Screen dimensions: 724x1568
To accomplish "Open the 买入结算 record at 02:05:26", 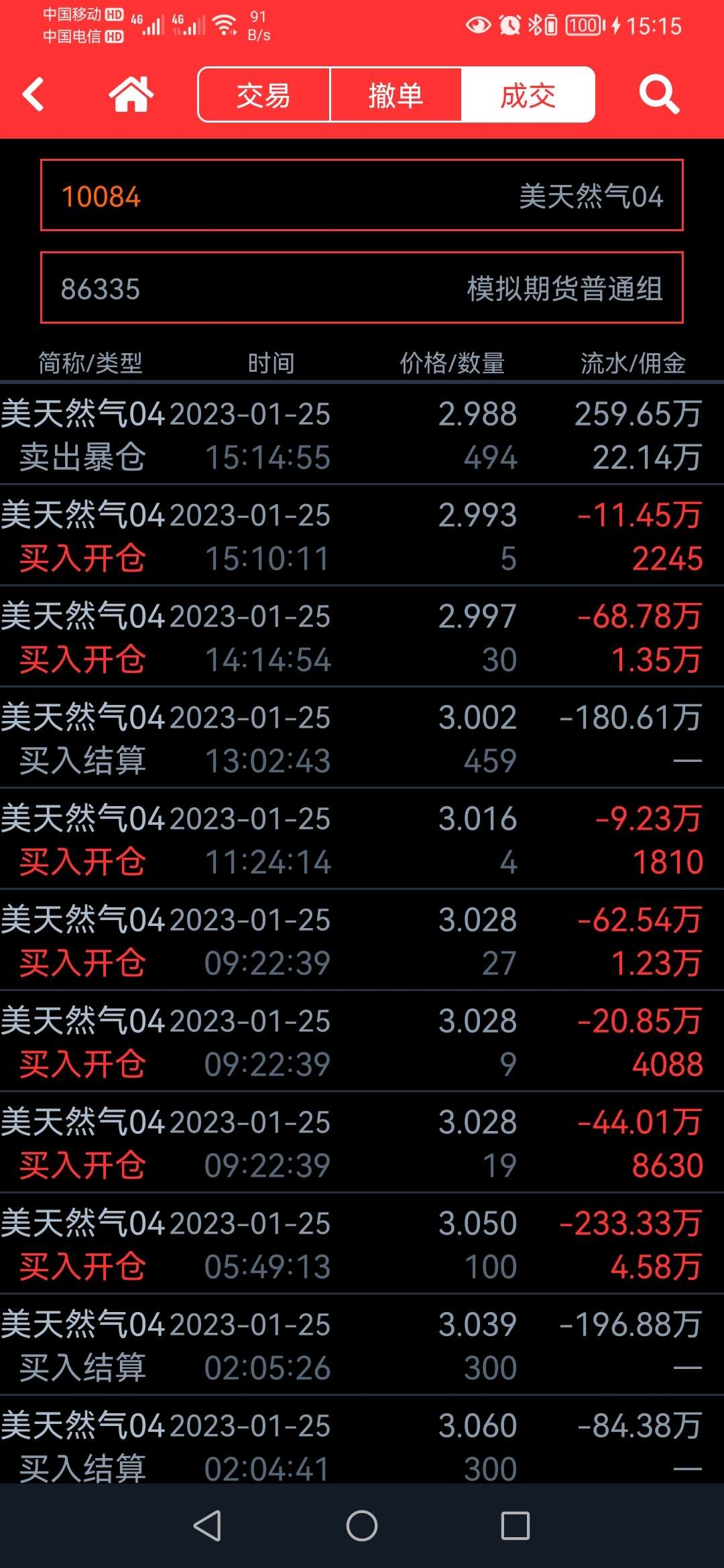I will (x=362, y=1345).
